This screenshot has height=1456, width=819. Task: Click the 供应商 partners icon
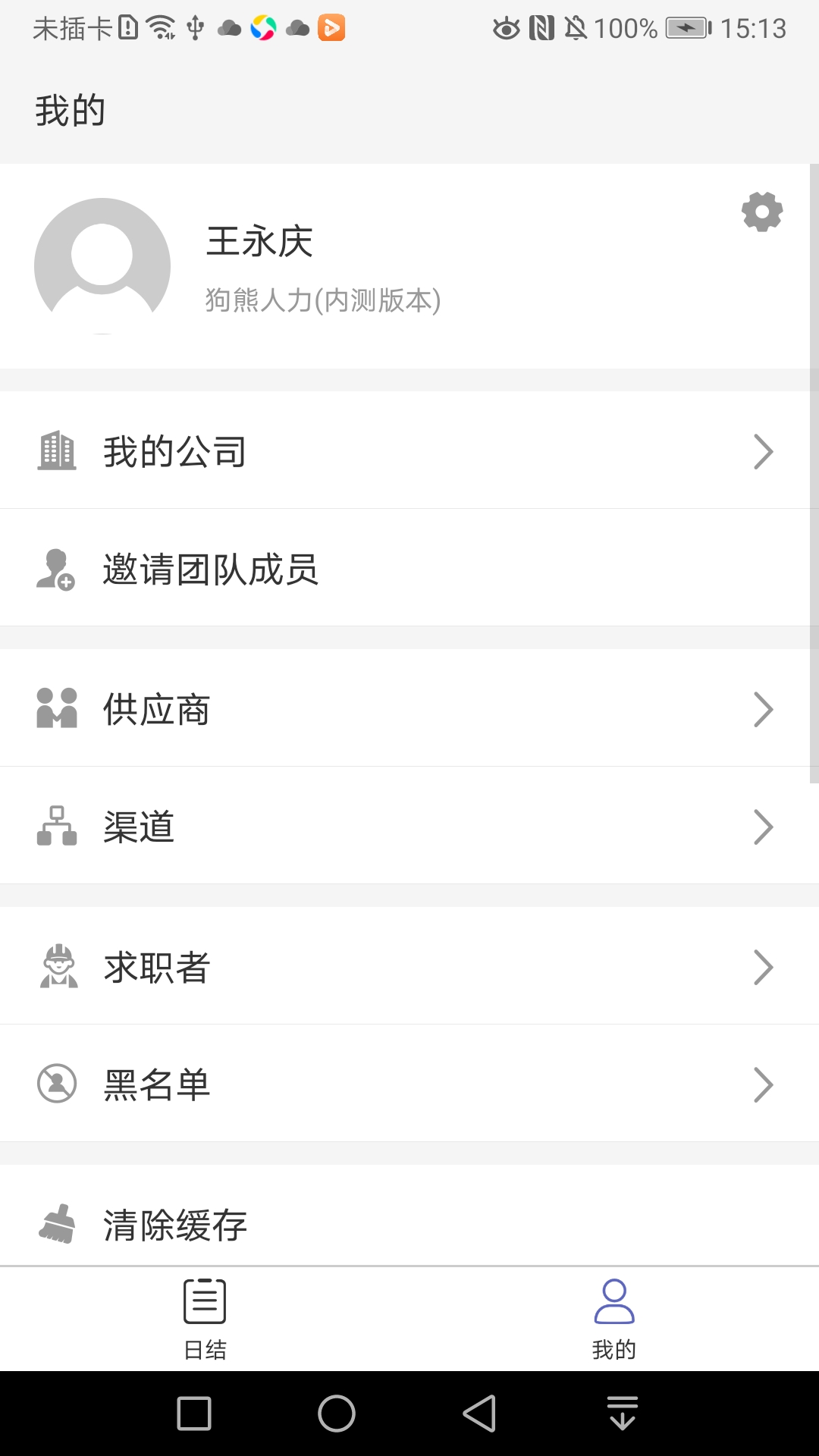point(57,709)
